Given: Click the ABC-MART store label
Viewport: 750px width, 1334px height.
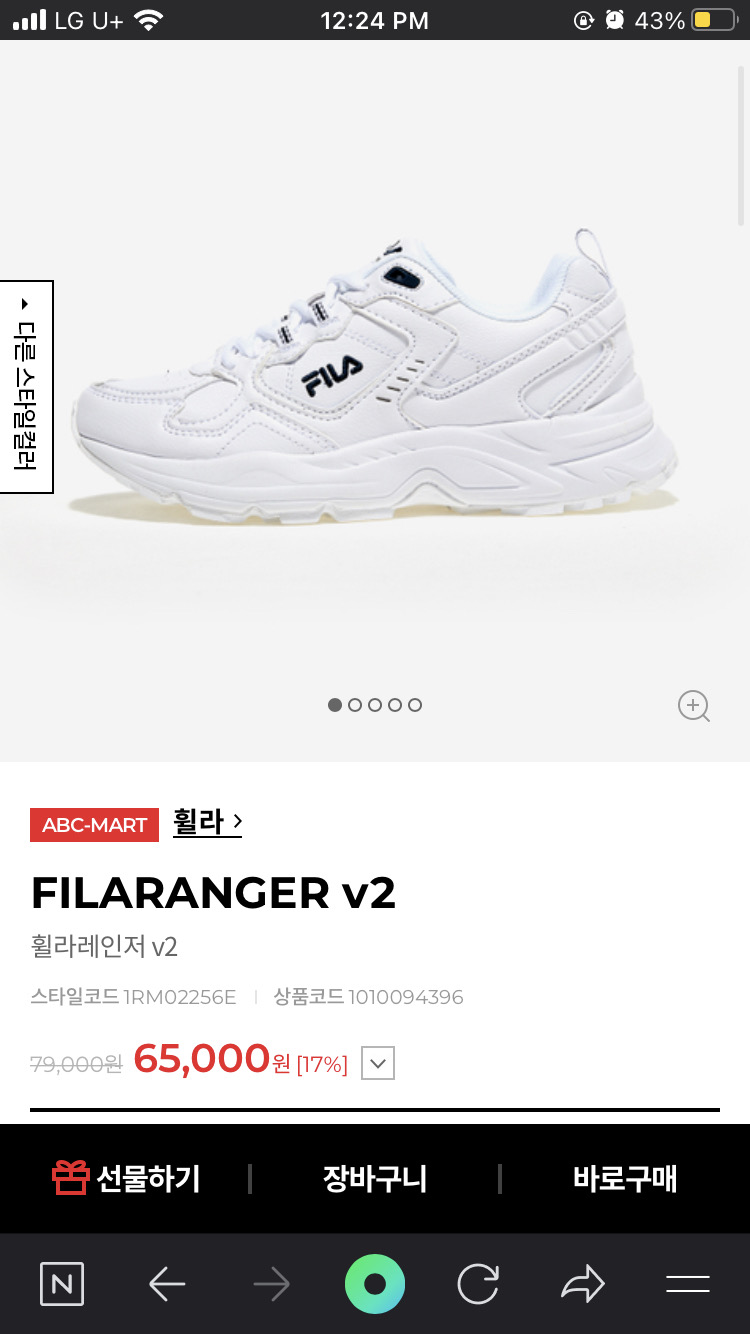Looking at the screenshot, I should pos(95,824).
